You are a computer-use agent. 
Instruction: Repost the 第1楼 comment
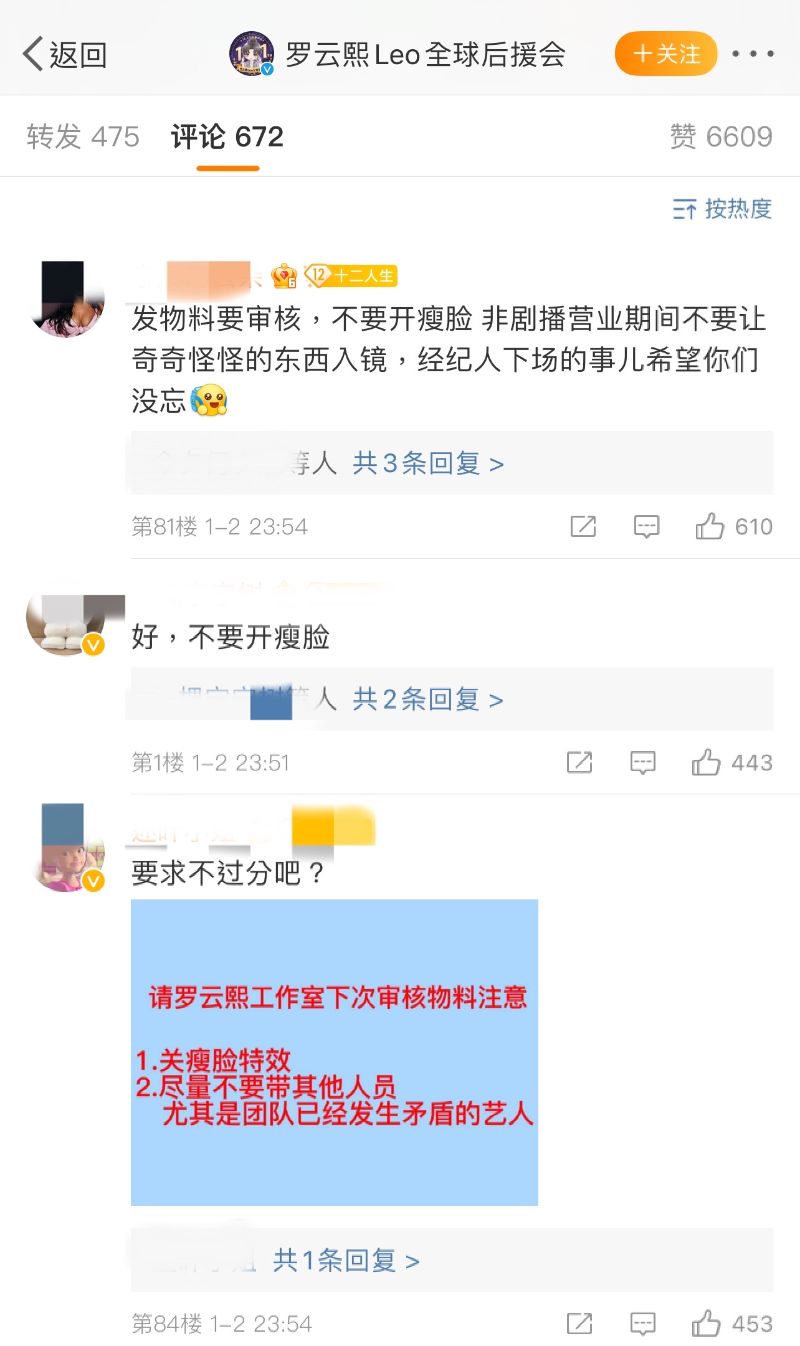(579, 763)
